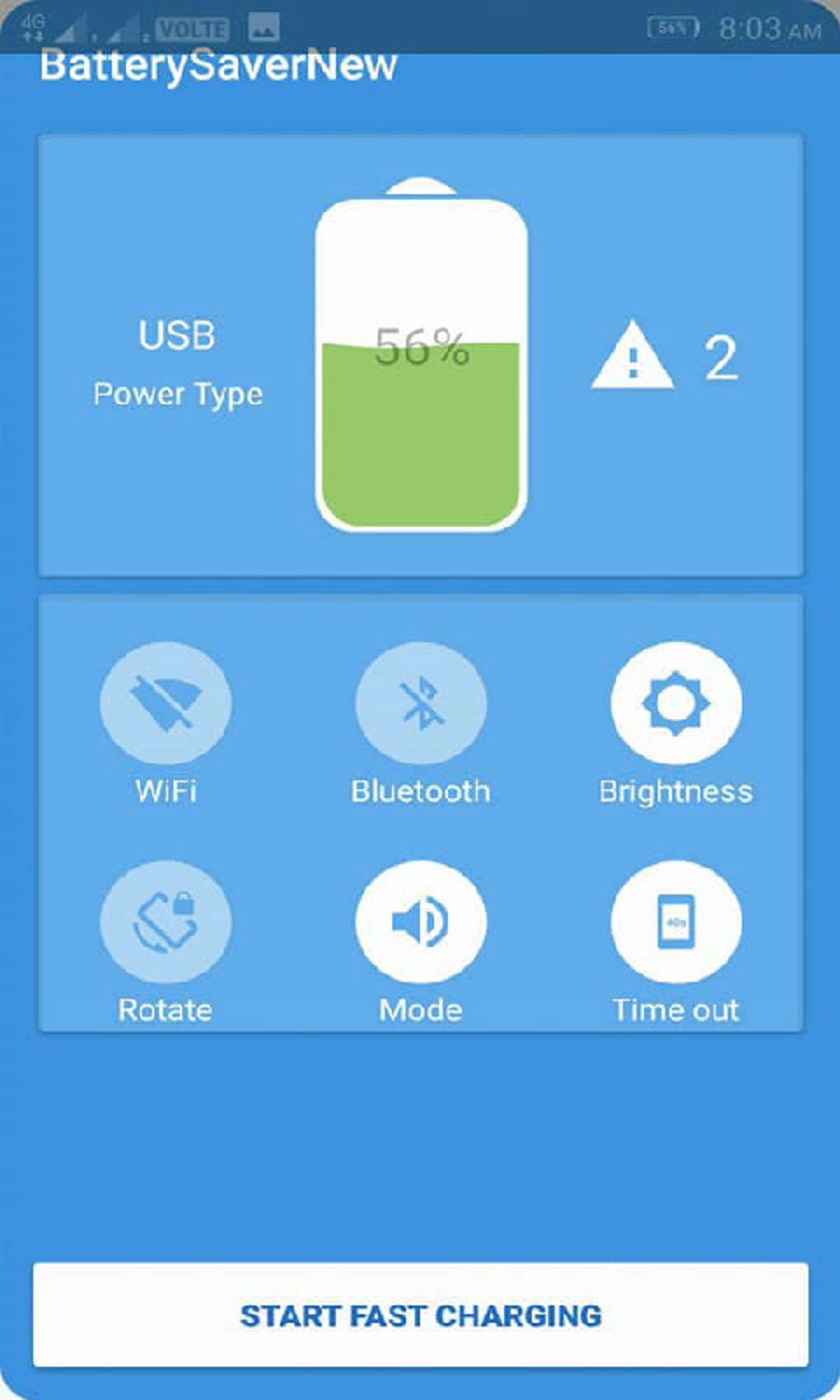Viewport: 840px width, 1400px height.
Task: Select the Bluetooth quick-setting icon
Action: click(x=422, y=704)
